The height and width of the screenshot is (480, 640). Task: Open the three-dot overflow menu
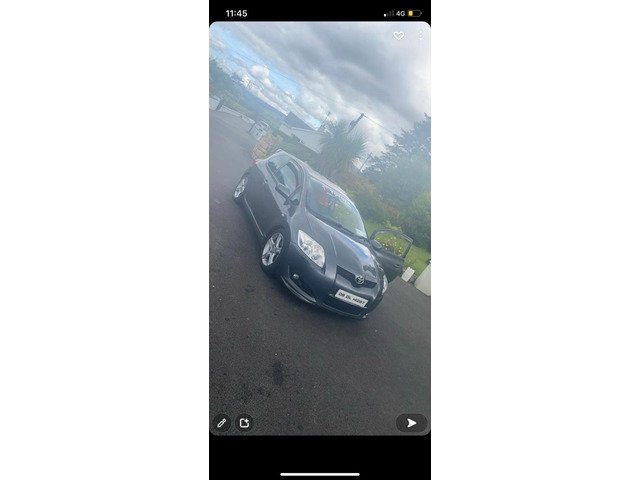(421, 36)
